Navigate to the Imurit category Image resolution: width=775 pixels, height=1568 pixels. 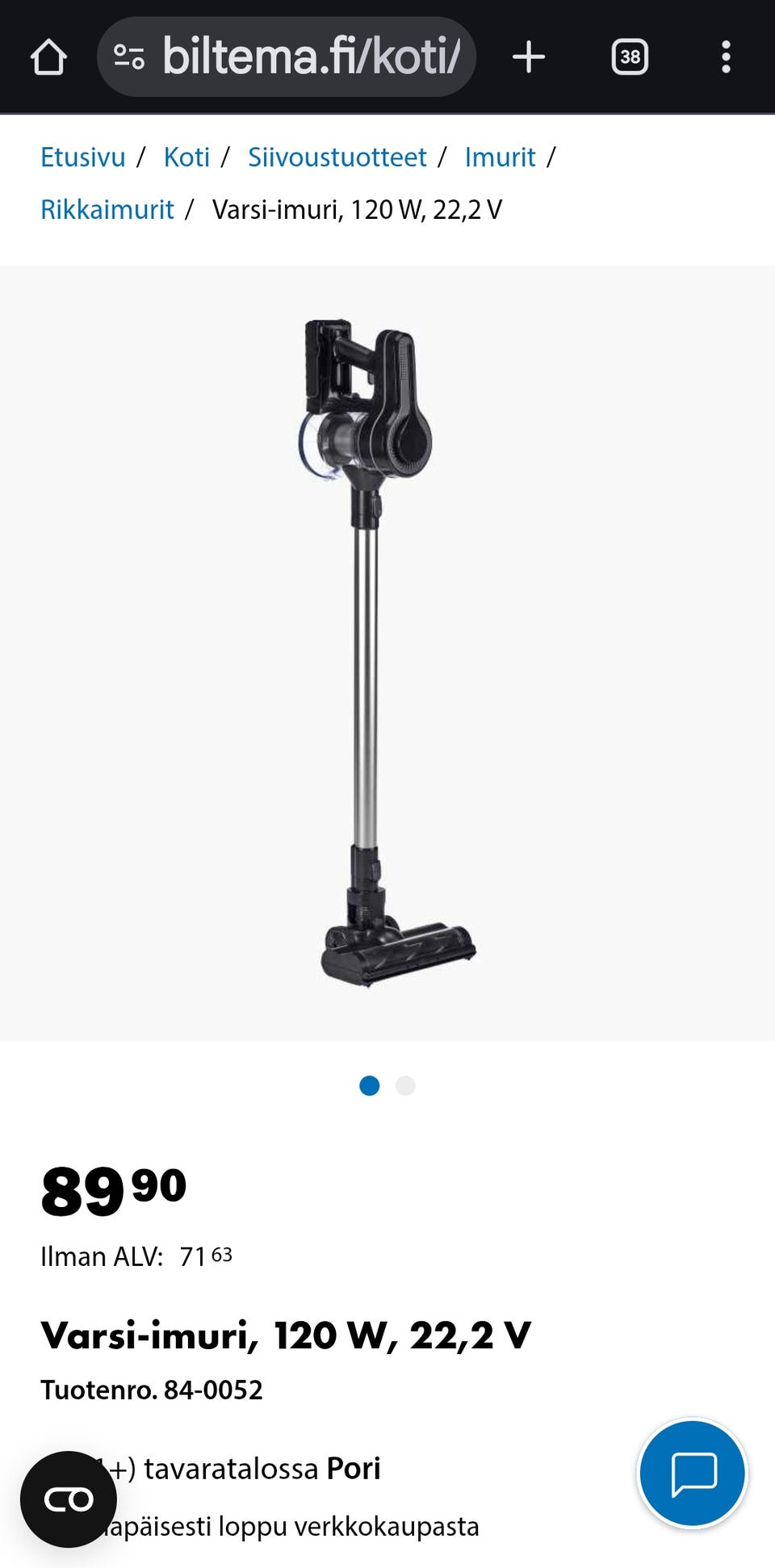pyautogui.click(x=500, y=157)
